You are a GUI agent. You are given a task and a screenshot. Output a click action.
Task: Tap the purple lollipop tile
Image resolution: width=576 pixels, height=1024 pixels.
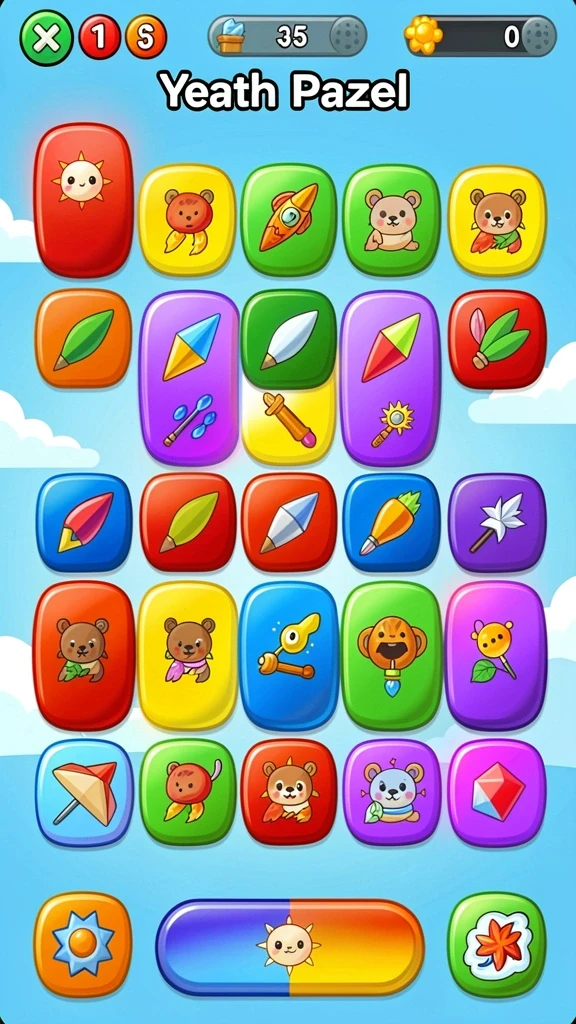496,656
